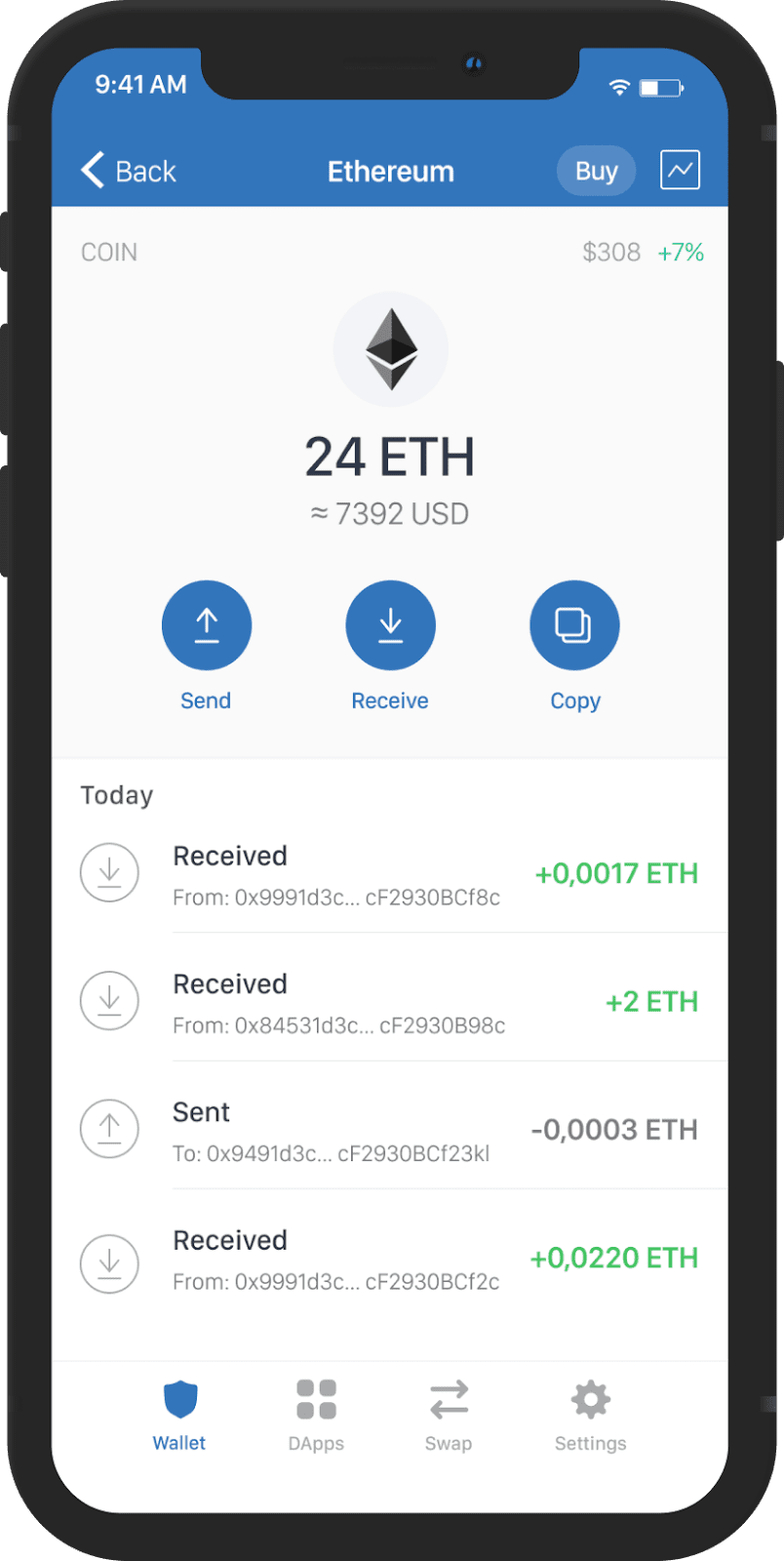
Task: Tap the Buy button
Action: (x=596, y=171)
